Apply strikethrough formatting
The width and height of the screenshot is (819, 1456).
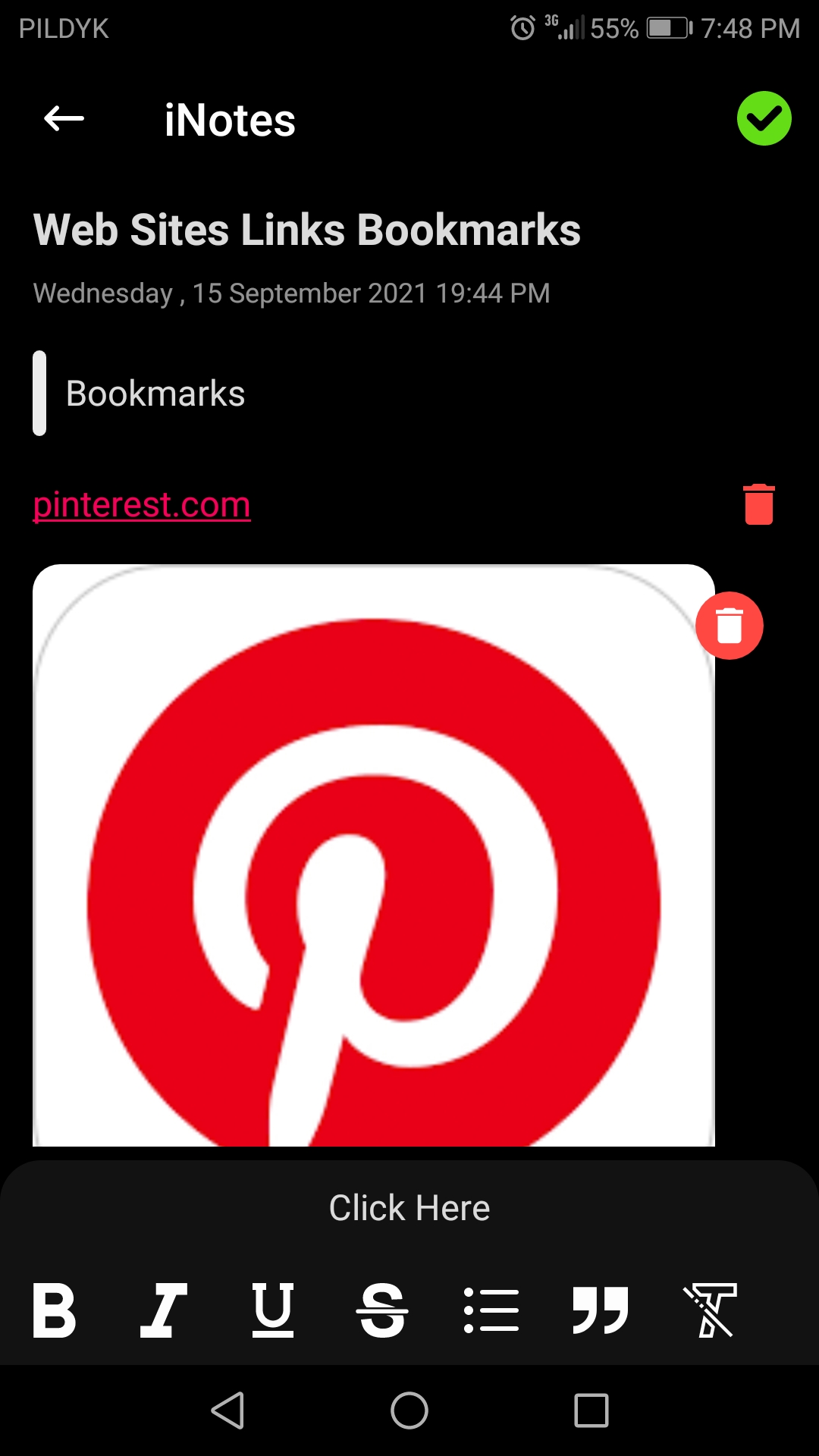coord(381,1310)
